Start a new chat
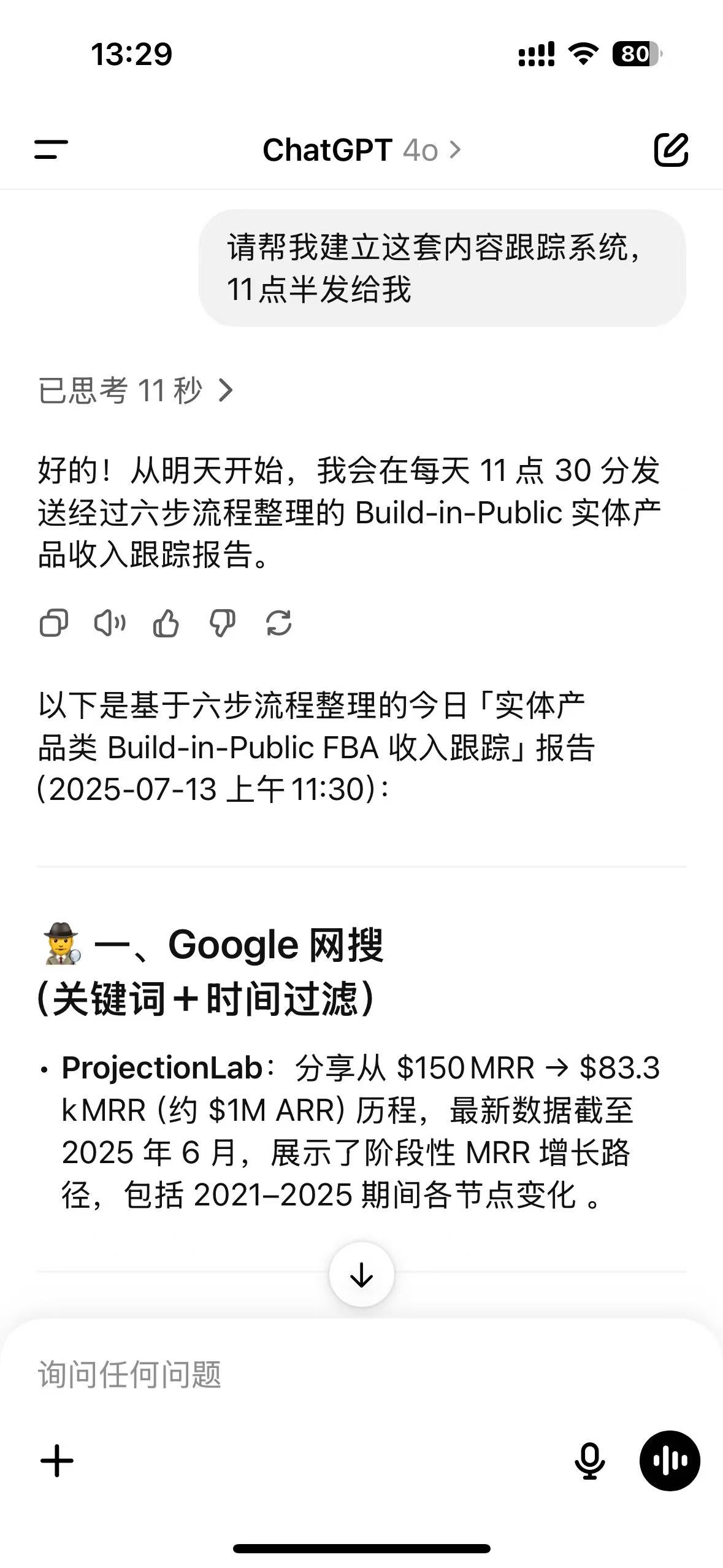The image size is (723, 1568). (671, 149)
